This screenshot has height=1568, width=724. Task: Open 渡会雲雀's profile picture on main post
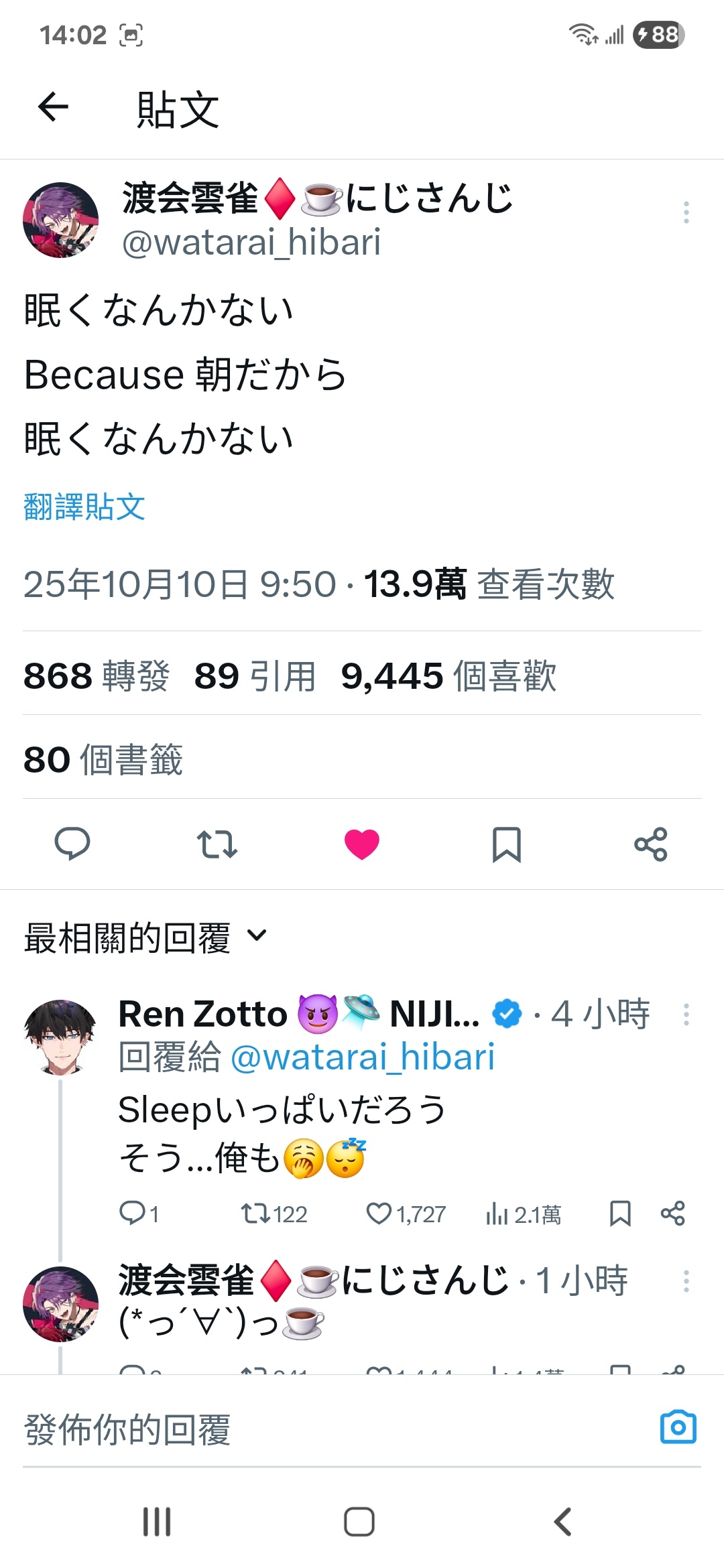60,220
